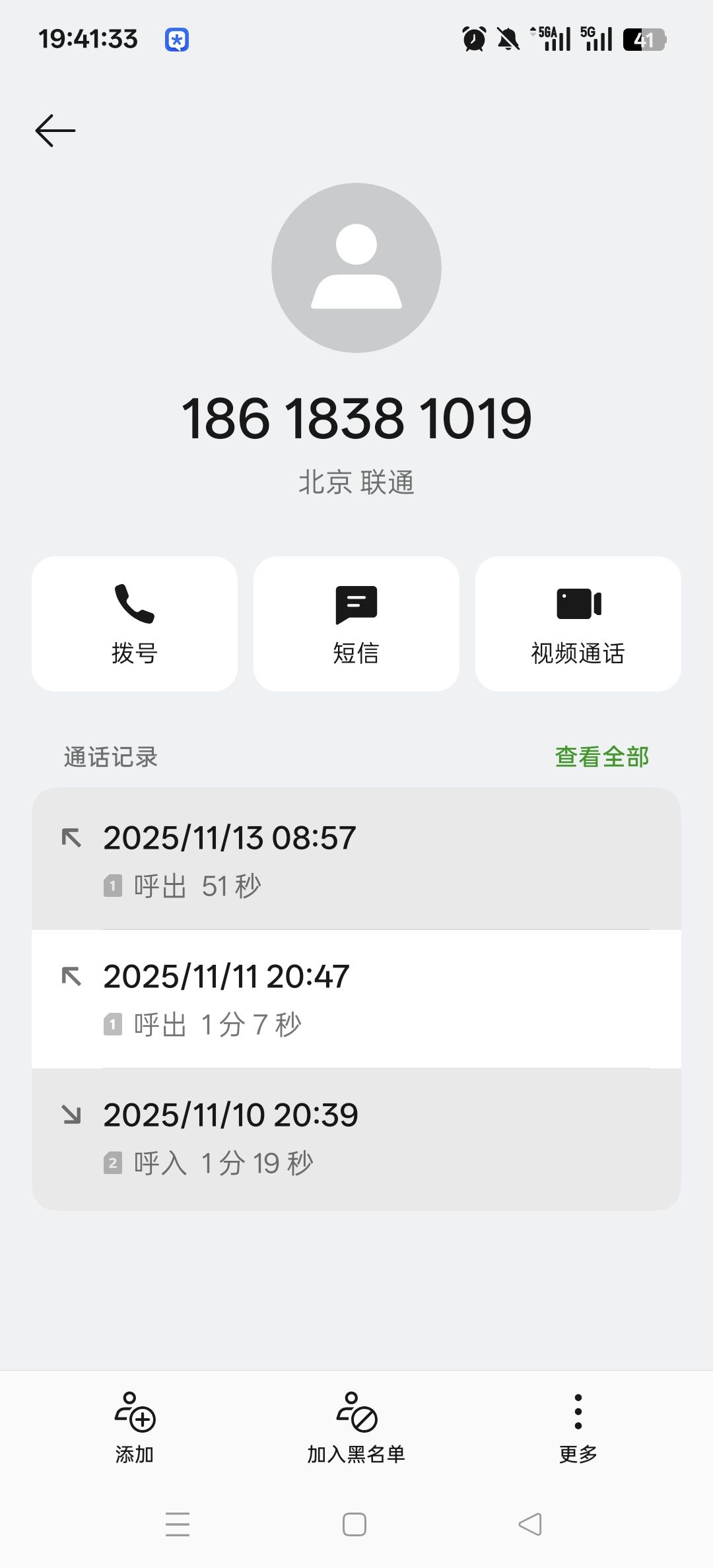713x1568 pixels.
Task: Tap the contact avatar placeholder
Action: [x=356, y=268]
